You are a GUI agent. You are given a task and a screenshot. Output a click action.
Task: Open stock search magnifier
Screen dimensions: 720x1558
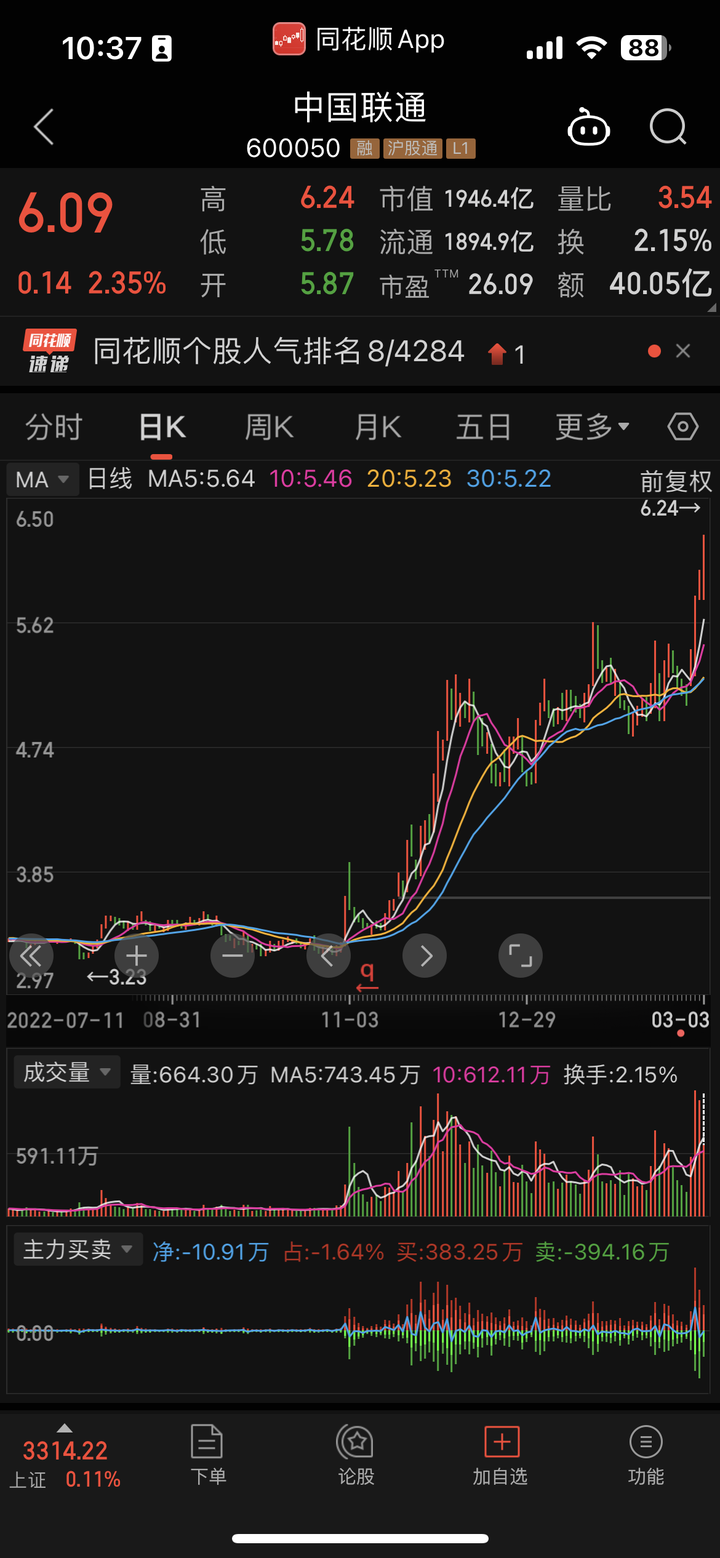coord(668,128)
